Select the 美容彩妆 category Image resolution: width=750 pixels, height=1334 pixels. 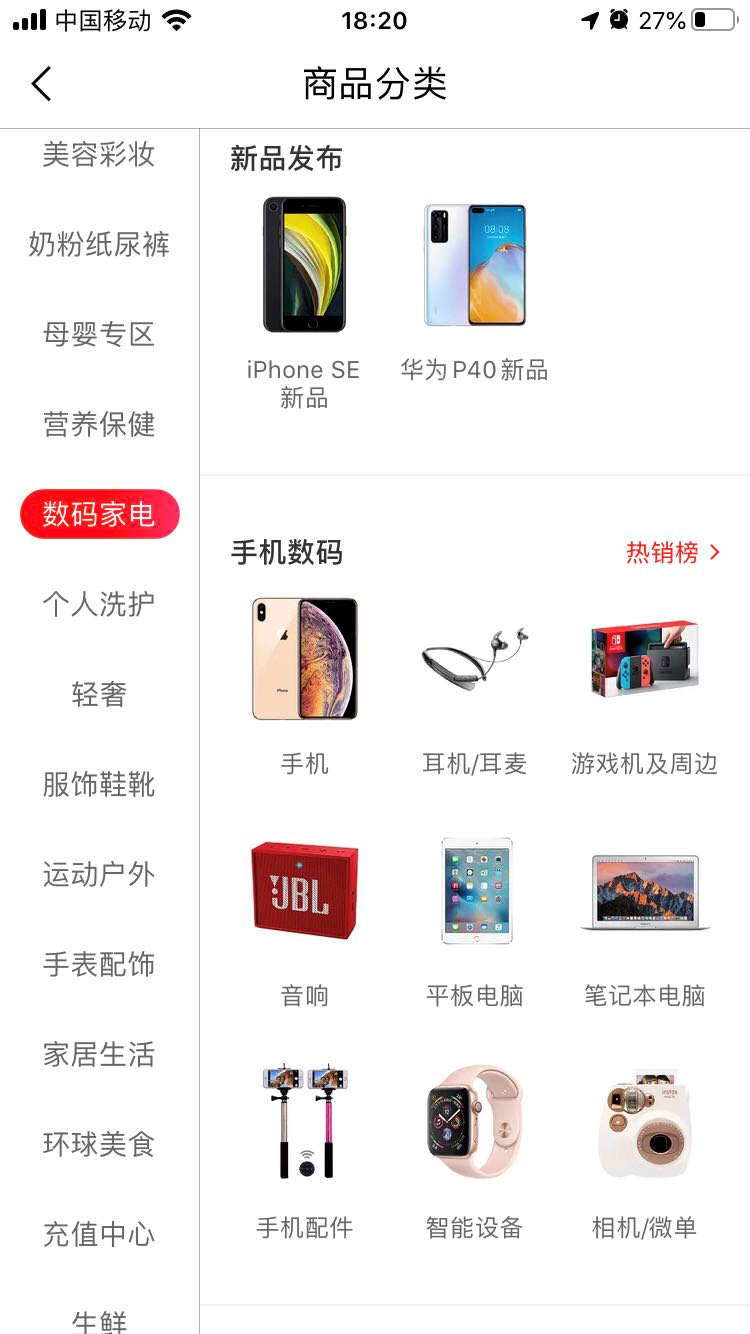click(99, 155)
